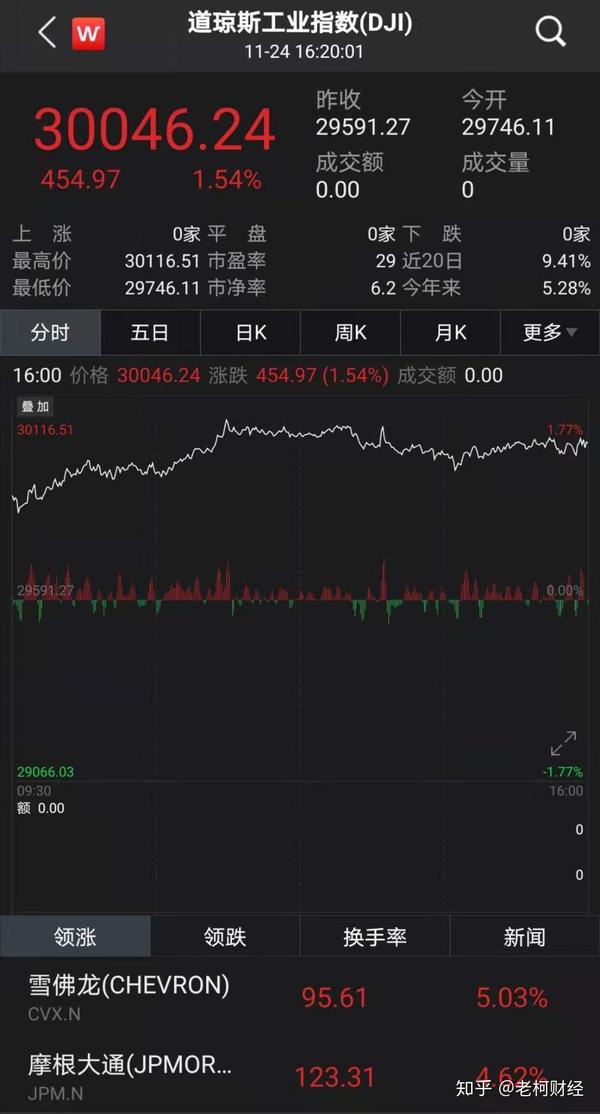Open the 摩根大通 JPM.N stock row

[300, 1076]
